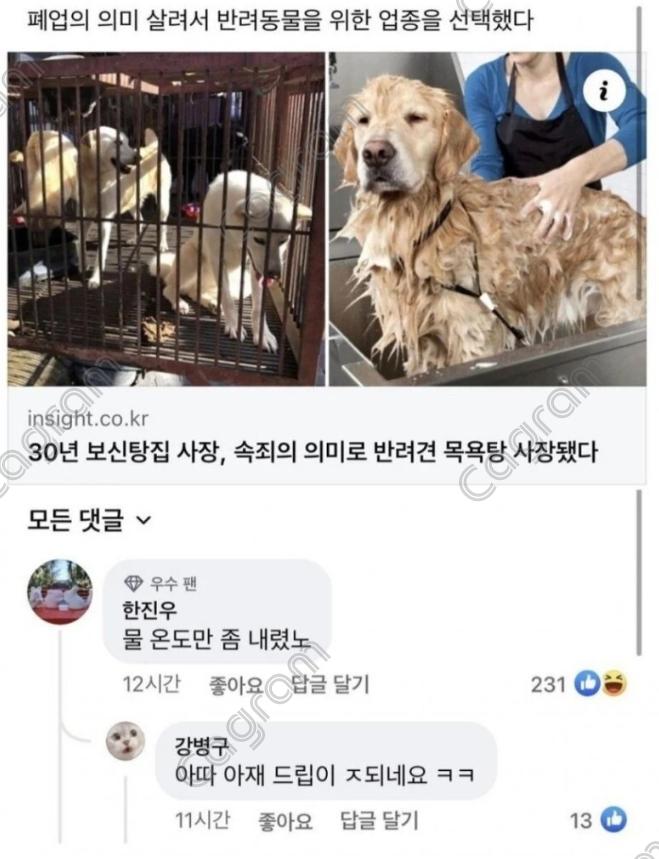Like 강병구's reply with 좋아요

[285, 822]
